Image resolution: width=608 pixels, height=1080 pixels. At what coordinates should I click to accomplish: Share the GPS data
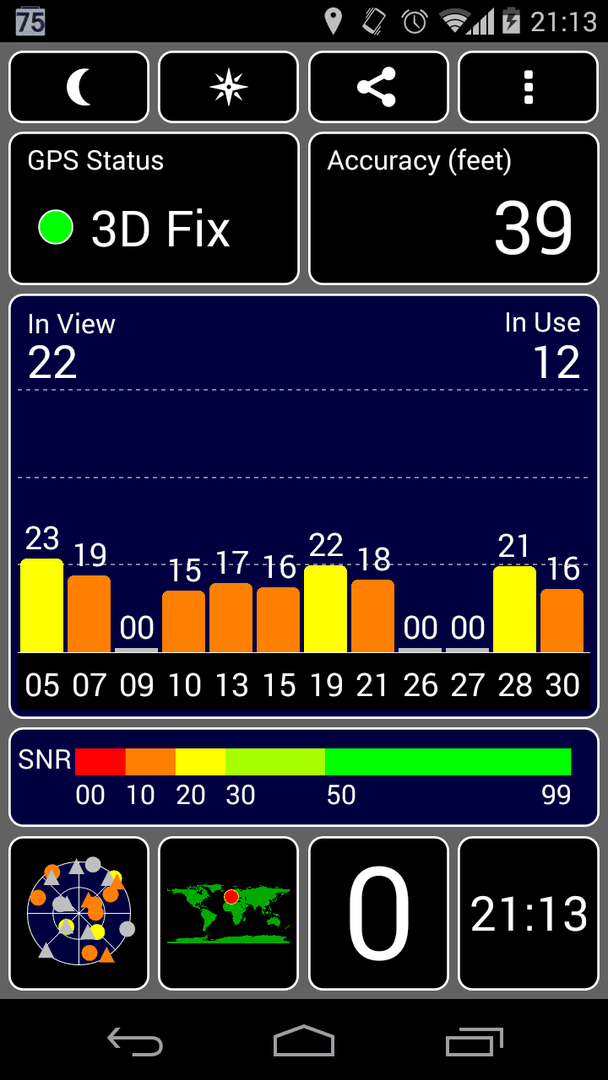click(x=378, y=87)
